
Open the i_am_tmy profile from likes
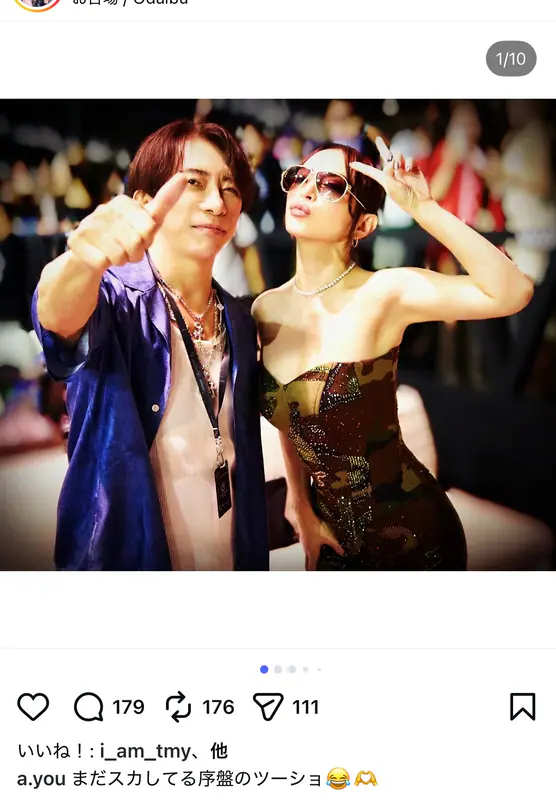[x=145, y=752]
